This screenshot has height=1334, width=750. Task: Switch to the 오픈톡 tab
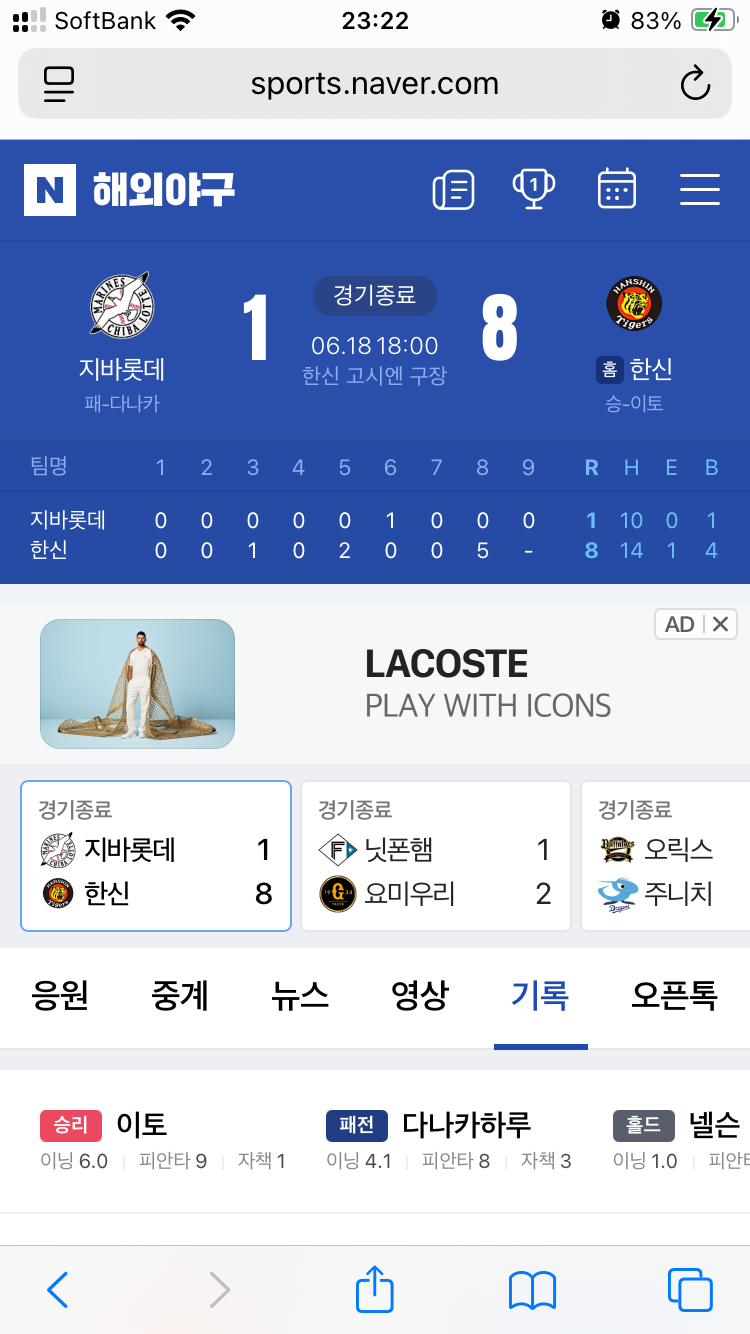pyautogui.click(x=675, y=995)
